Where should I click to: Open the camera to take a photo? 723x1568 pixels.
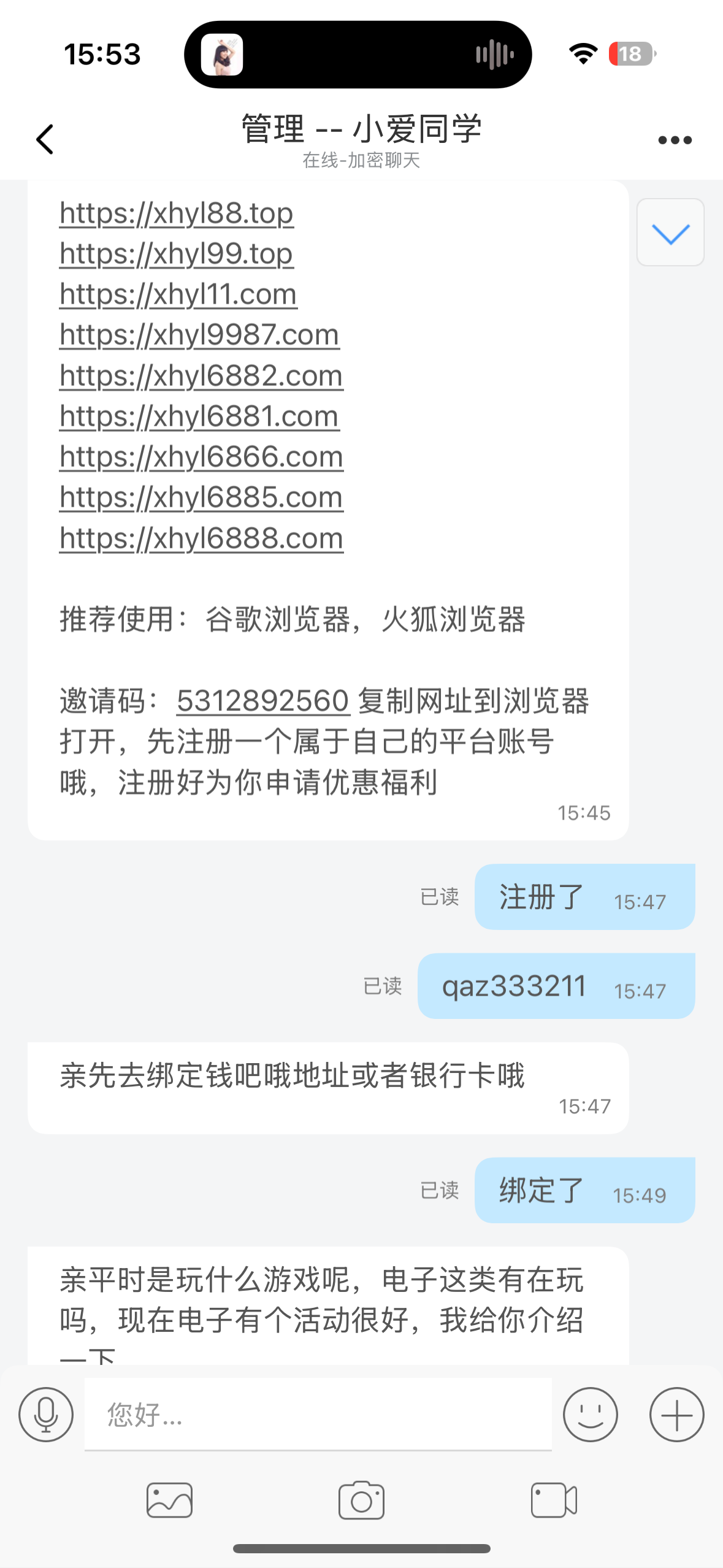point(361,1500)
